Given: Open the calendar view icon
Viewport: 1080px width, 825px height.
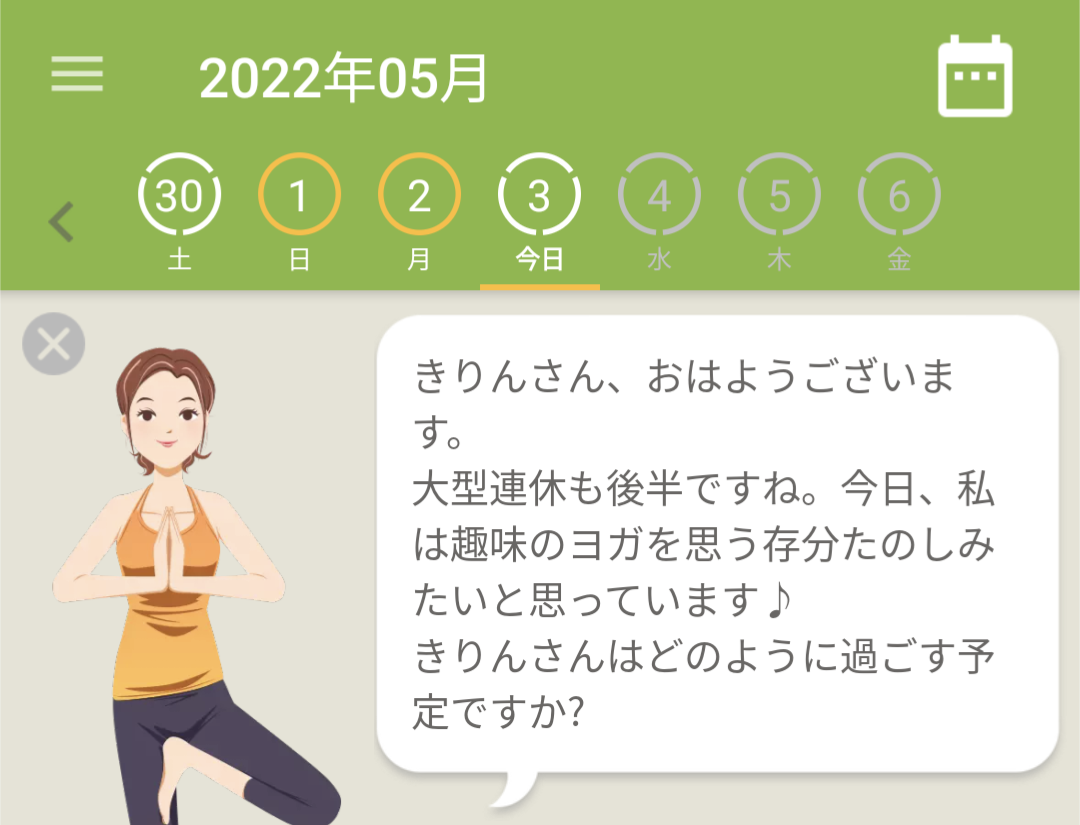Looking at the screenshot, I should tap(975, 76).
